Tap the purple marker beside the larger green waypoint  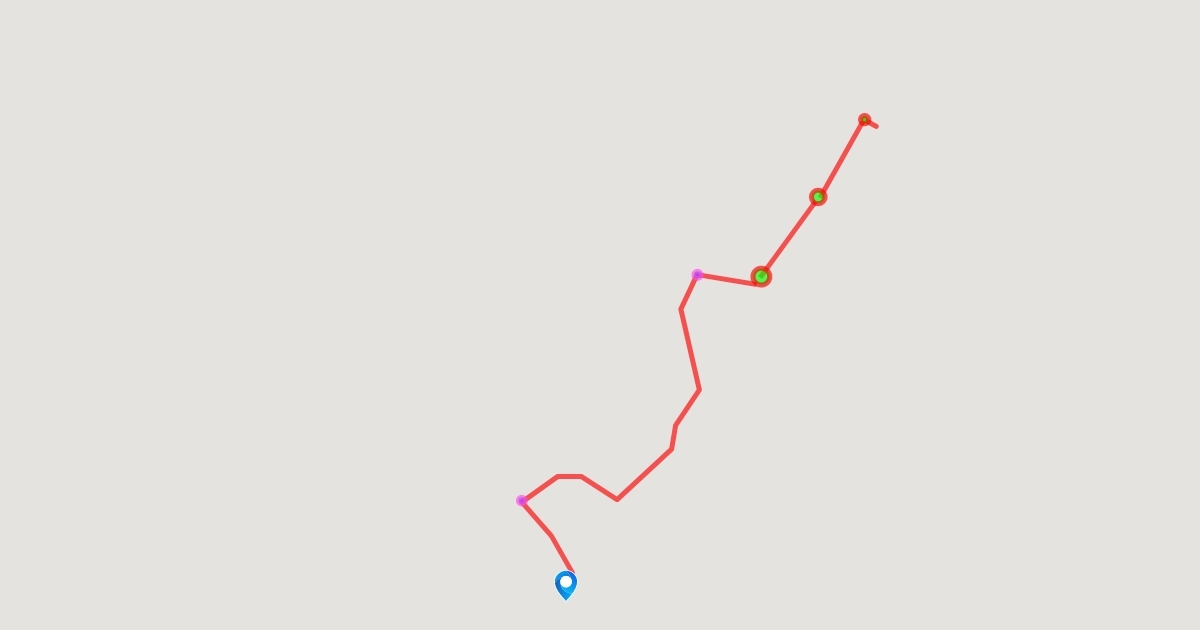(697, 274)
